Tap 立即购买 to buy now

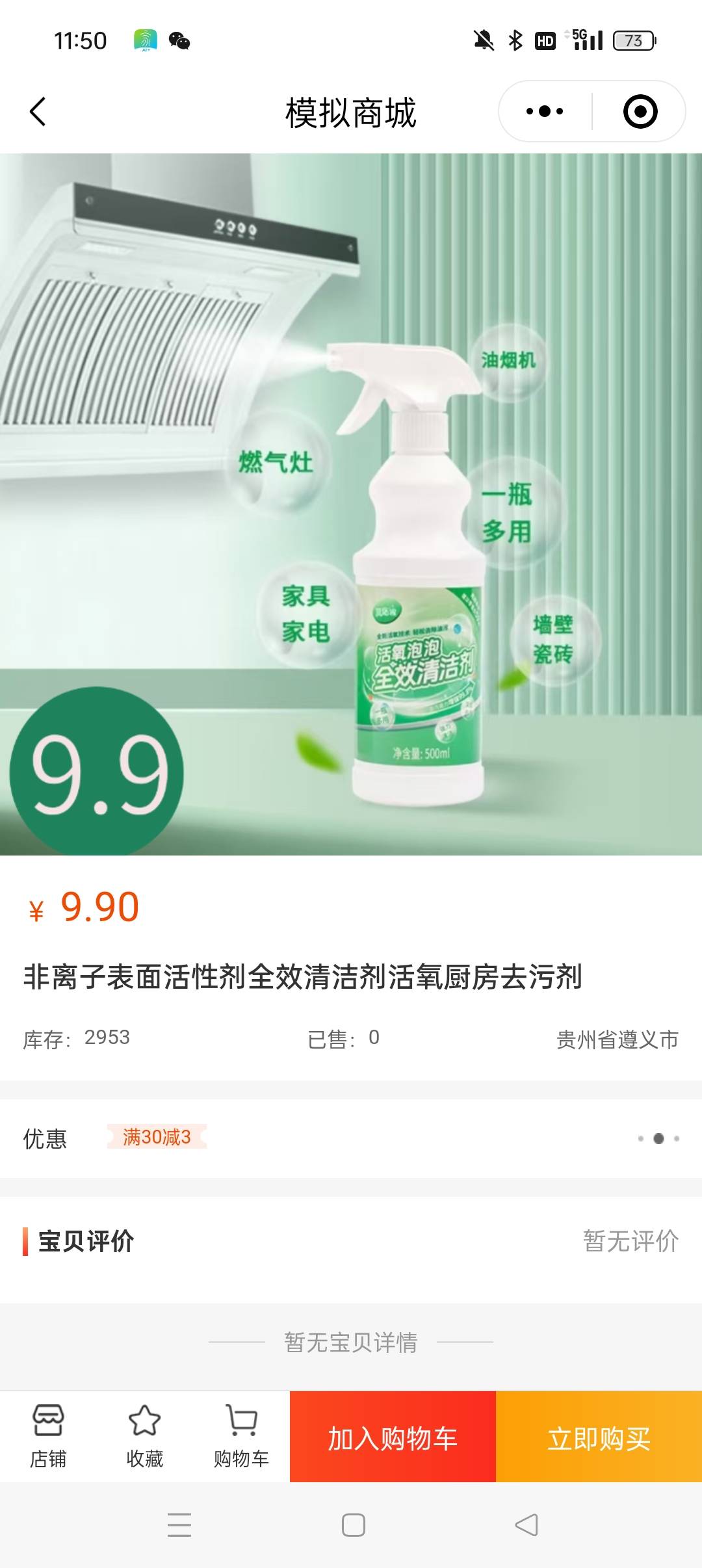point(599,1437)
